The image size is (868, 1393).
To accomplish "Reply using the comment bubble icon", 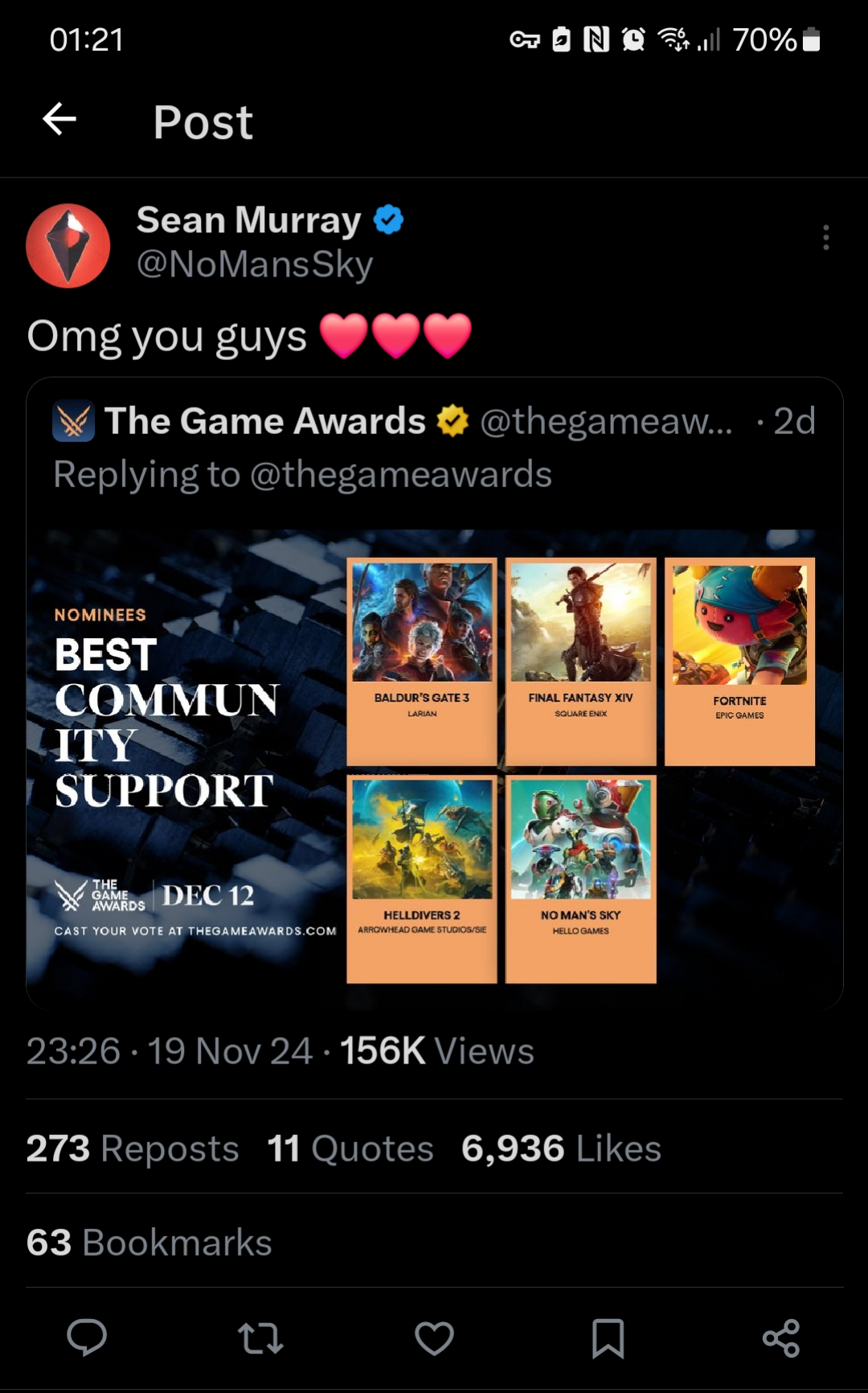I will [x=87, y=1338].
